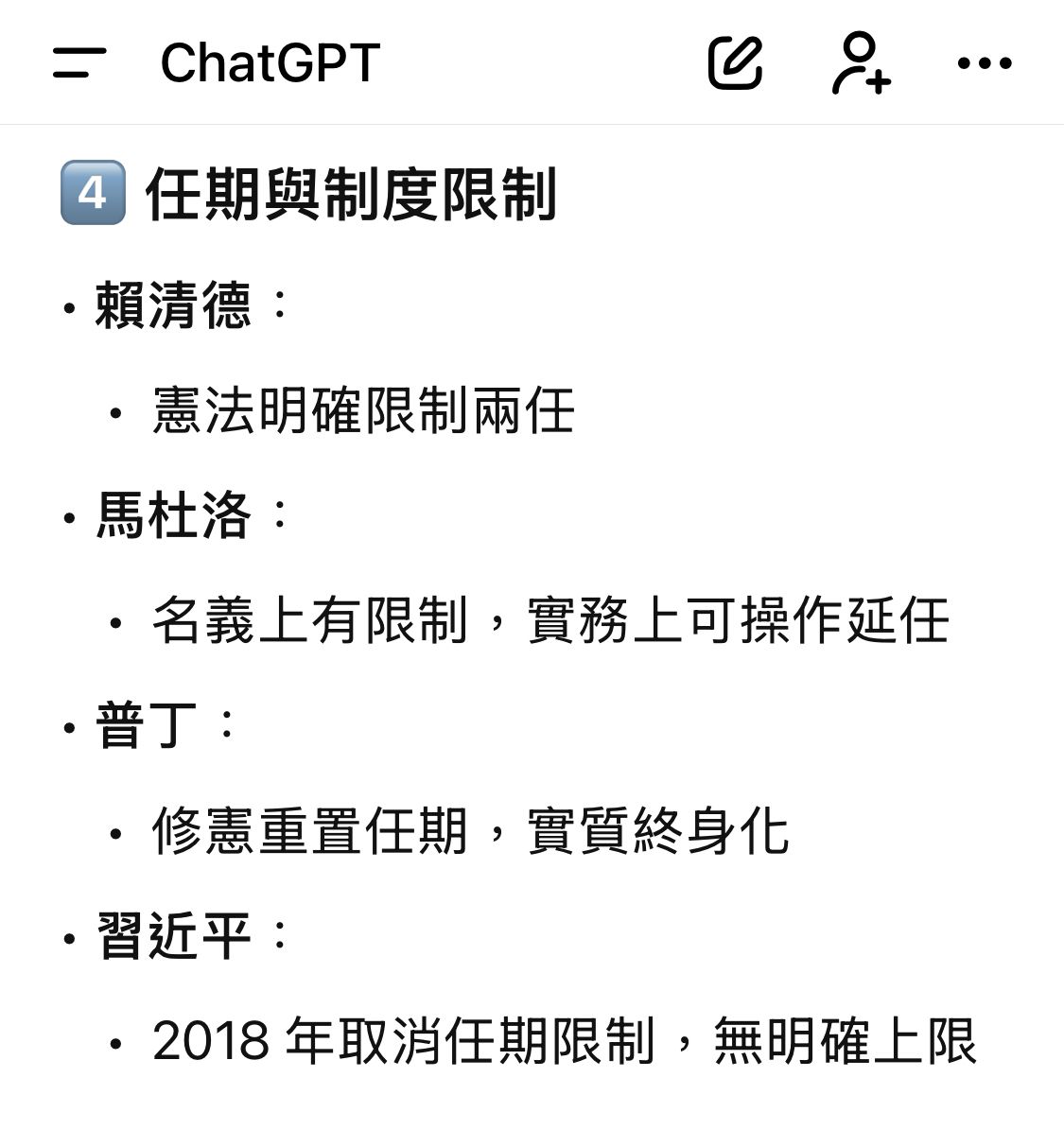The width and height of the screenshot is (1064, 1147).
Task: Add people to this chat
Action: coord(861,62)
